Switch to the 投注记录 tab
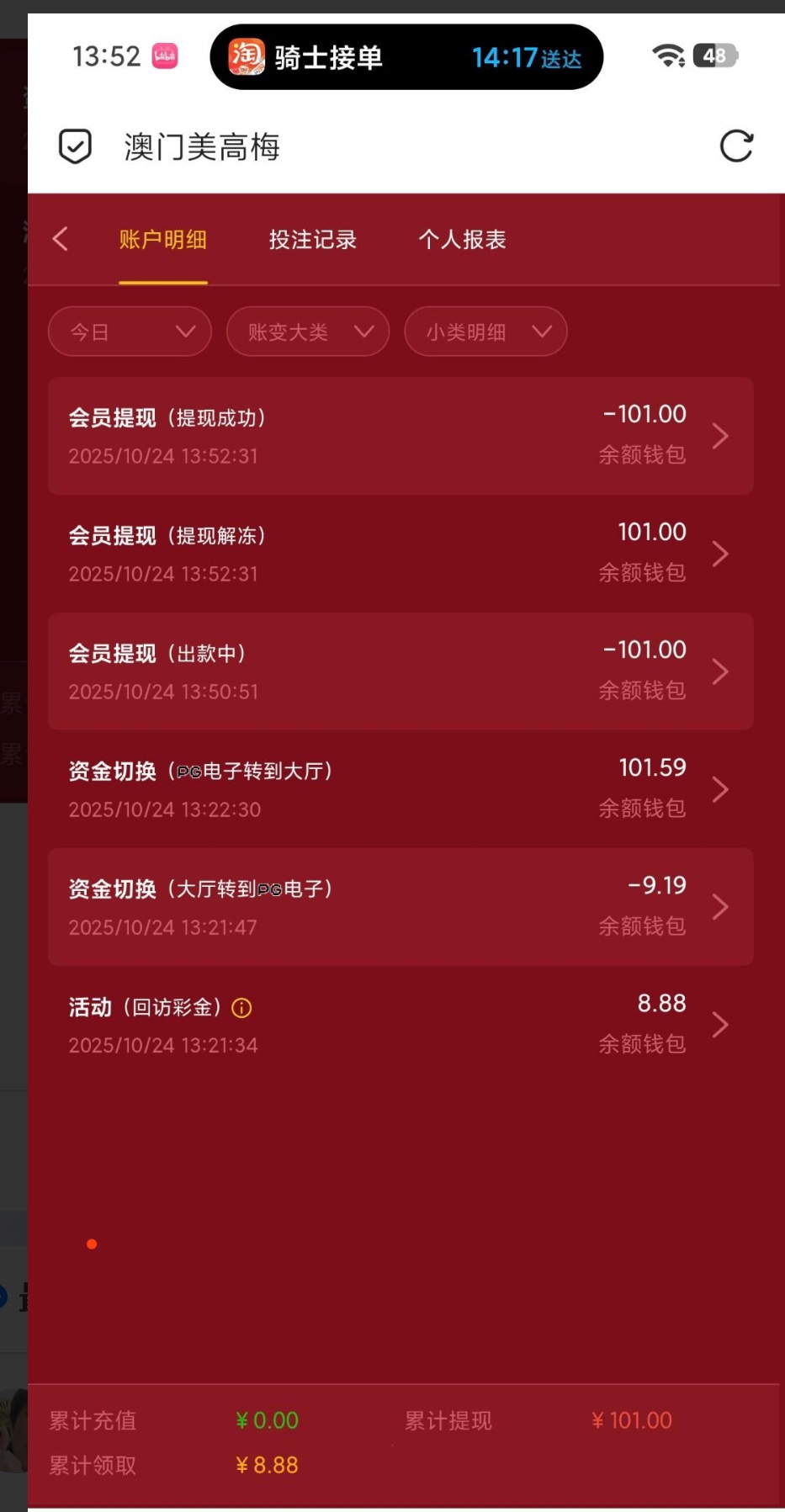 312,240
